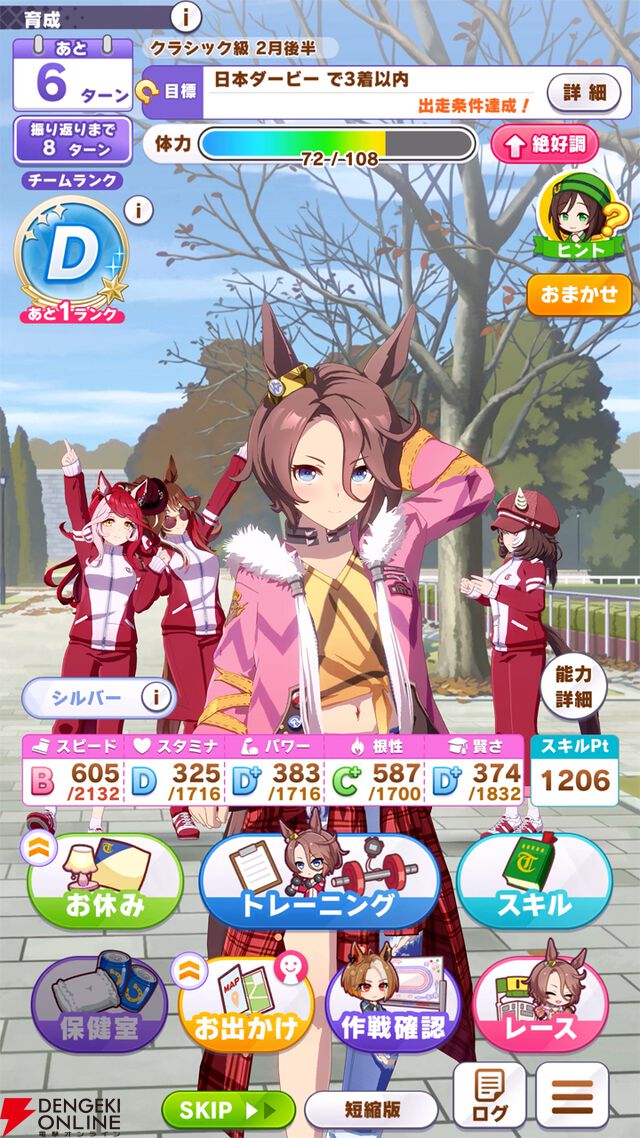Tap the 絶好調 mood indicator
640x1138 pixels.
coord(543,145)
